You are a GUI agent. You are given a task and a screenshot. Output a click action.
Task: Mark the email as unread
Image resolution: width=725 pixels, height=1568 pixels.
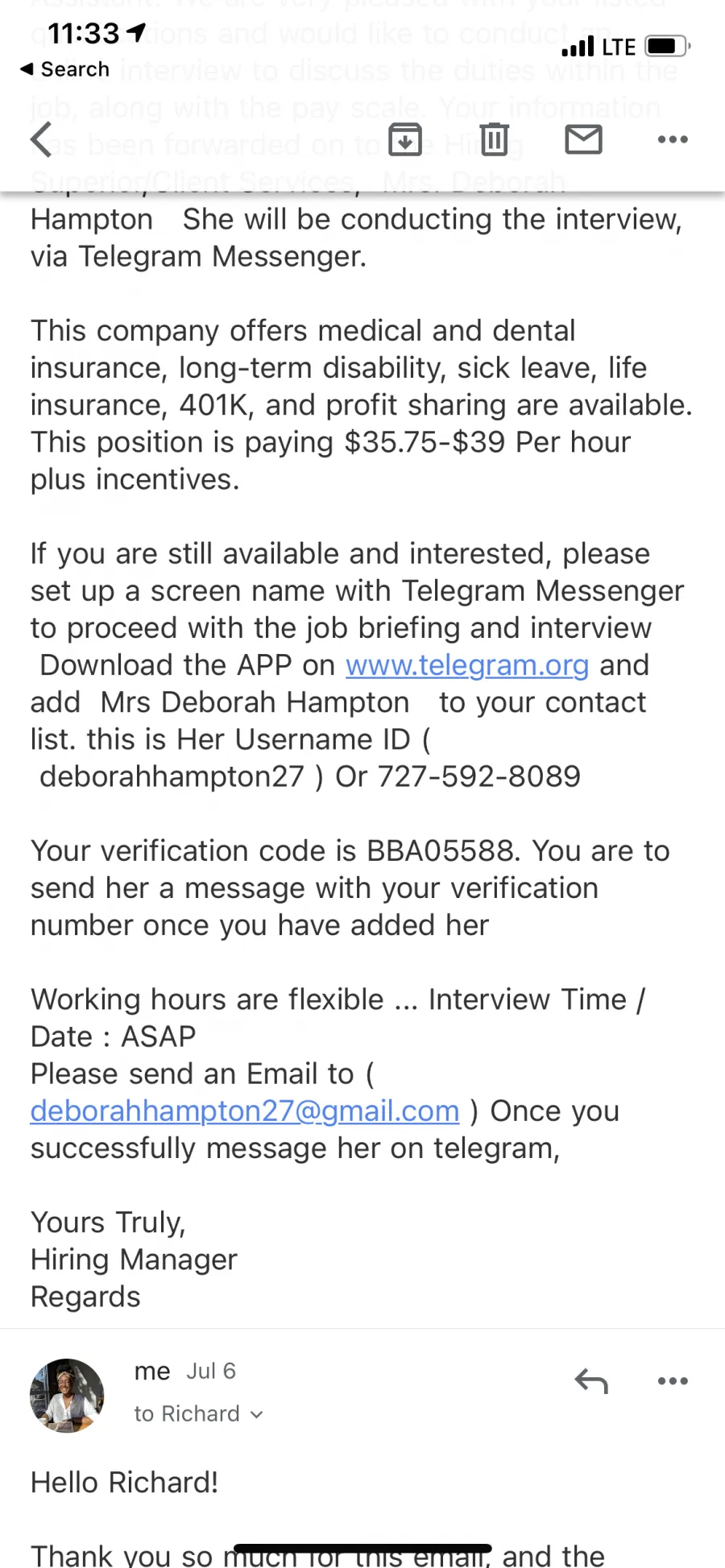click(x=583, y=140)
